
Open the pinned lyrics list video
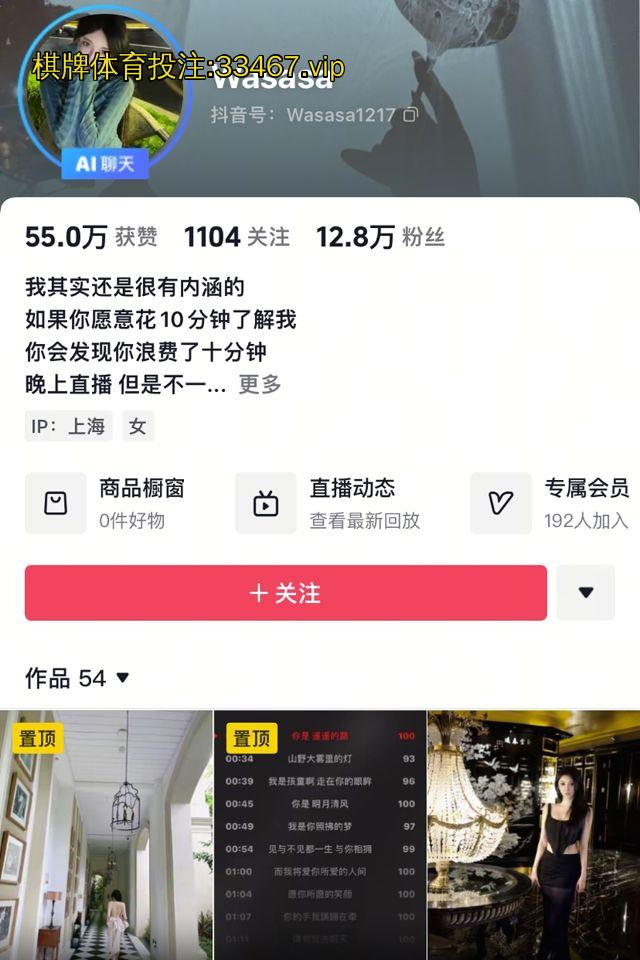click(x=320, y=835)
